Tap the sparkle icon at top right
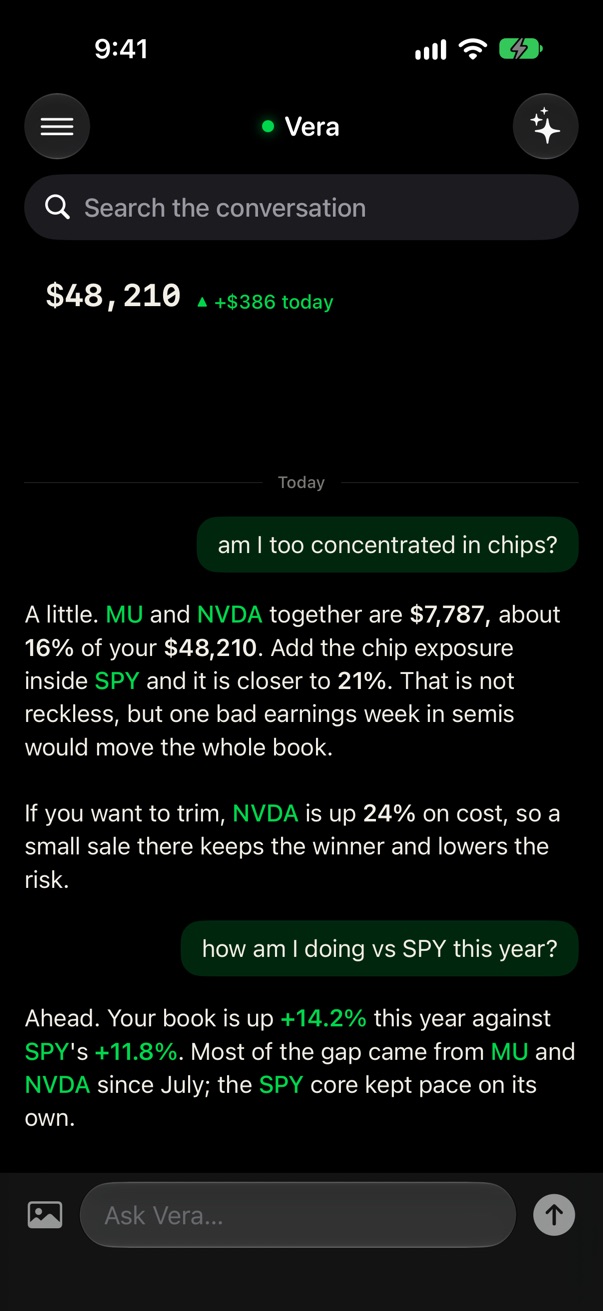Image resolution: width=603 pixels, height=1311 pixels. click(545, 127)
